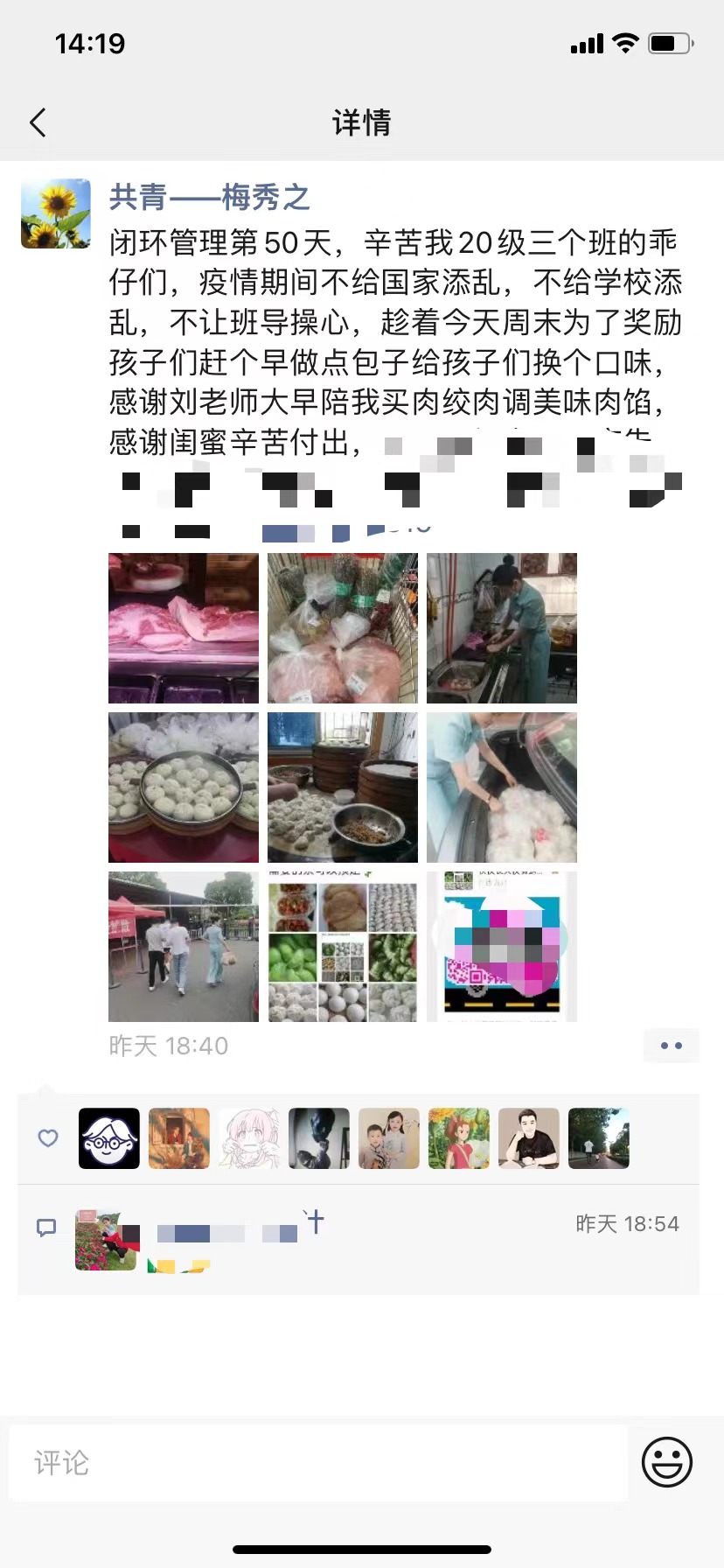Viewport: 724px width, 1568px height.
Task: Tap the commenter's flower garden avatar
Action: [106, 1240]
